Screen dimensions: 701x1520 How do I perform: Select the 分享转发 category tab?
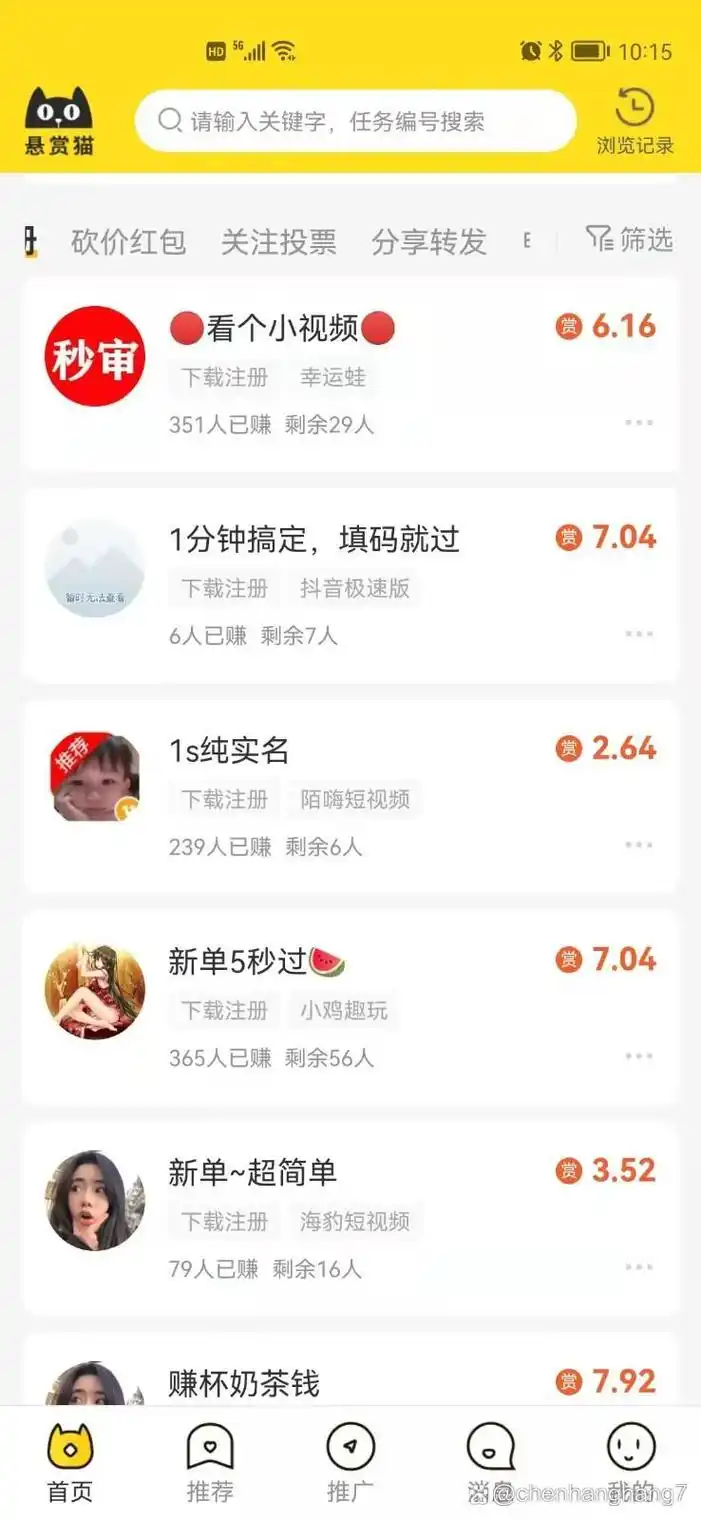(x=429, y=241)
